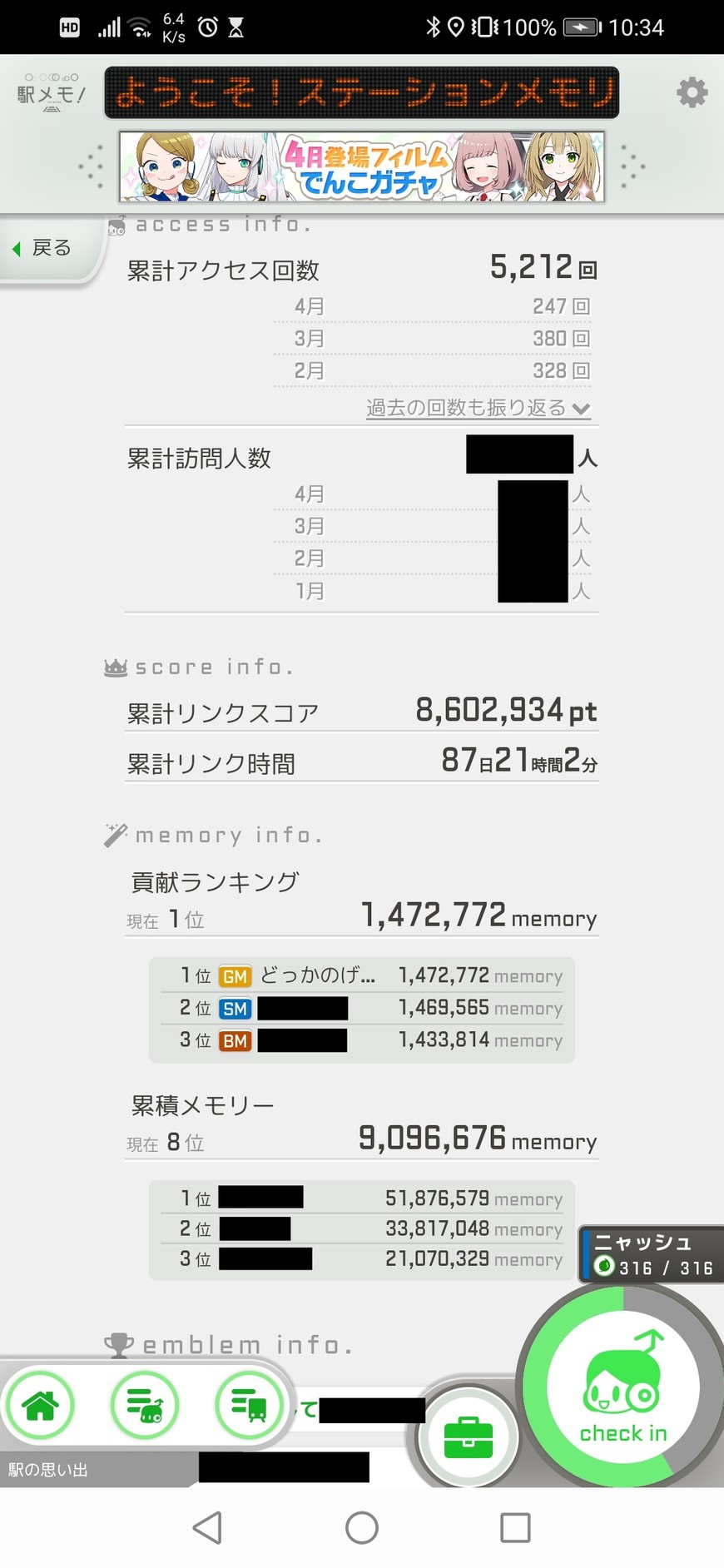Check in with the round button
Screen dimensions: 724x1568
[x=622, y=1388]
